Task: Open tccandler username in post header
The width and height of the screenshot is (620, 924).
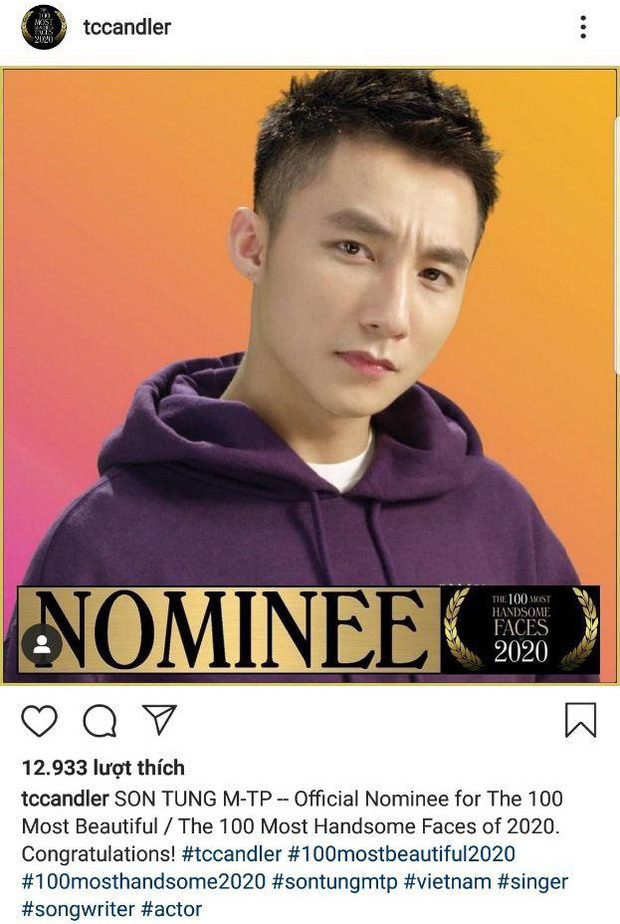Action: point(126,27)
